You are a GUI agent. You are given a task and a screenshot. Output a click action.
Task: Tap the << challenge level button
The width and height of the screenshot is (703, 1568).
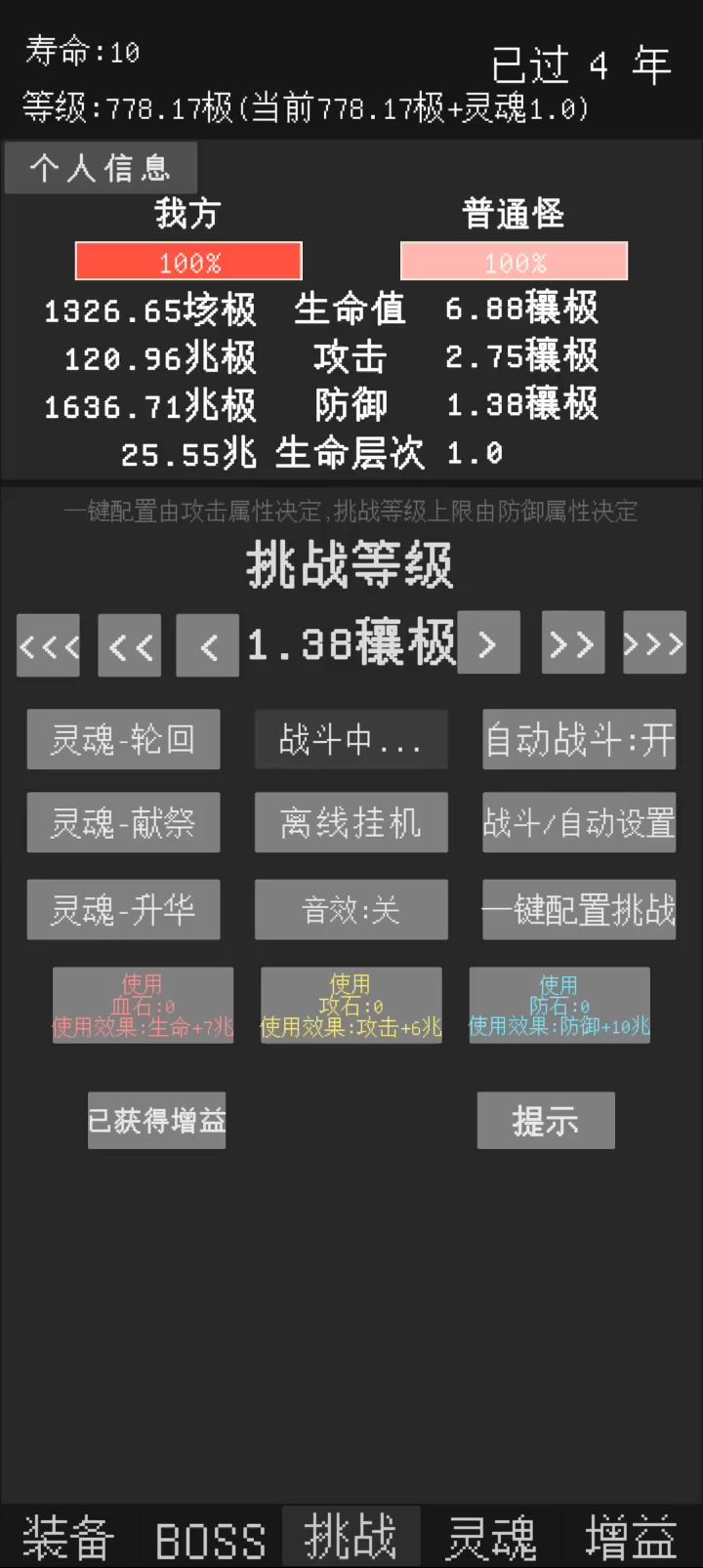[130, 645]
